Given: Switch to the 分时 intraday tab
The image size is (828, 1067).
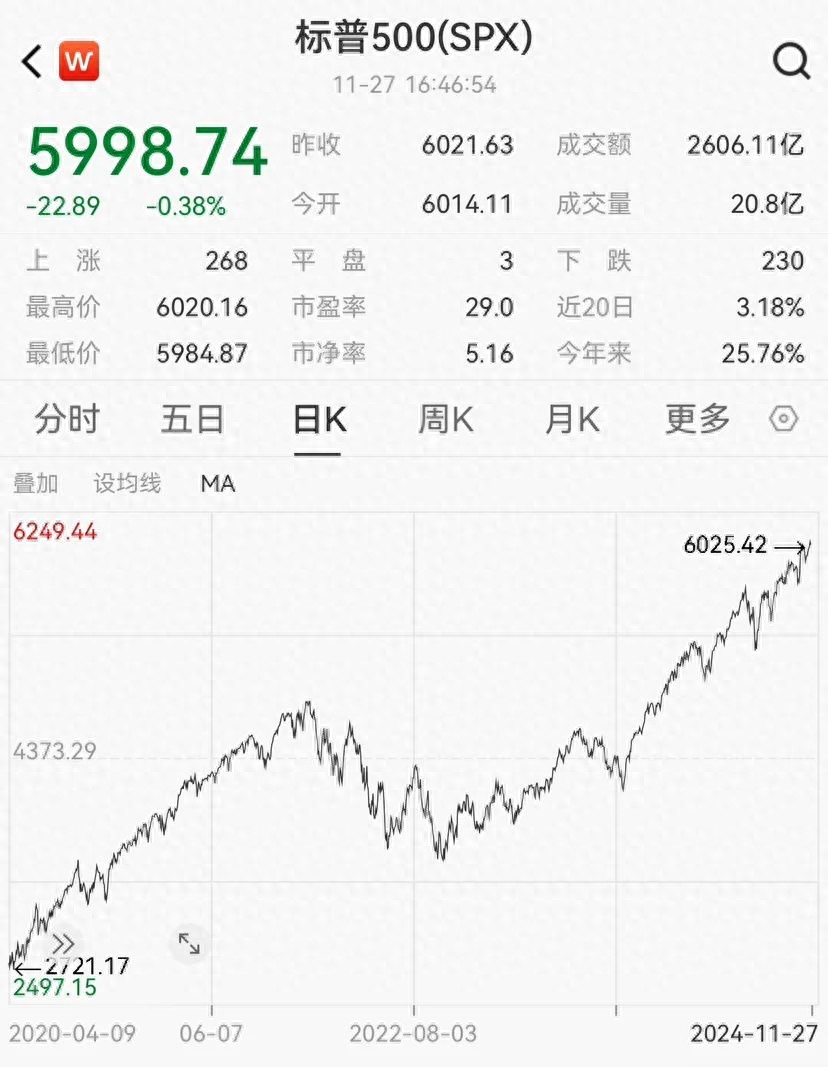Looking at the screenshot, I should click(x=67, y=420).
